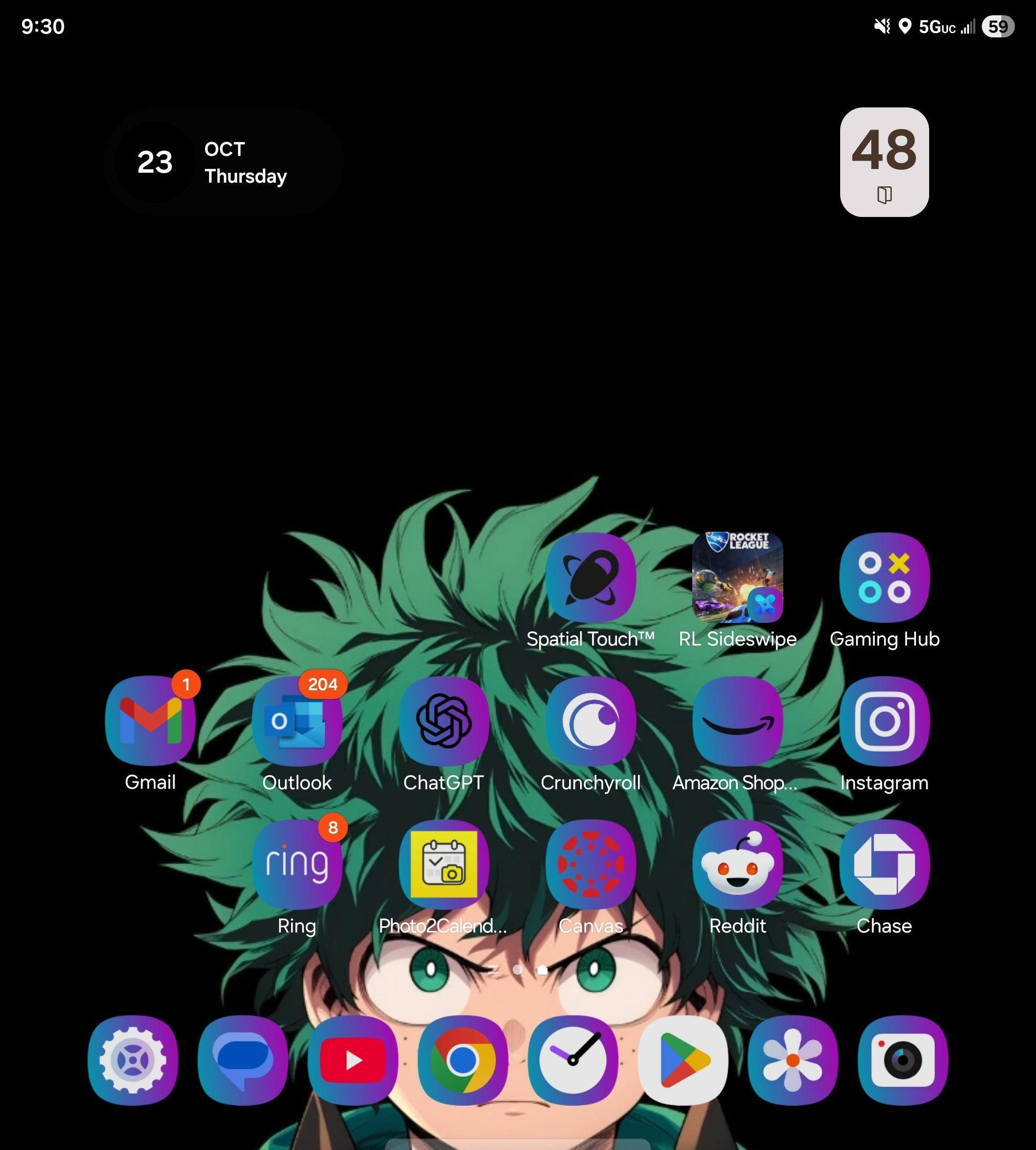
Task: Tap the date widget showing 23 Oct
Action: (223, 162)
